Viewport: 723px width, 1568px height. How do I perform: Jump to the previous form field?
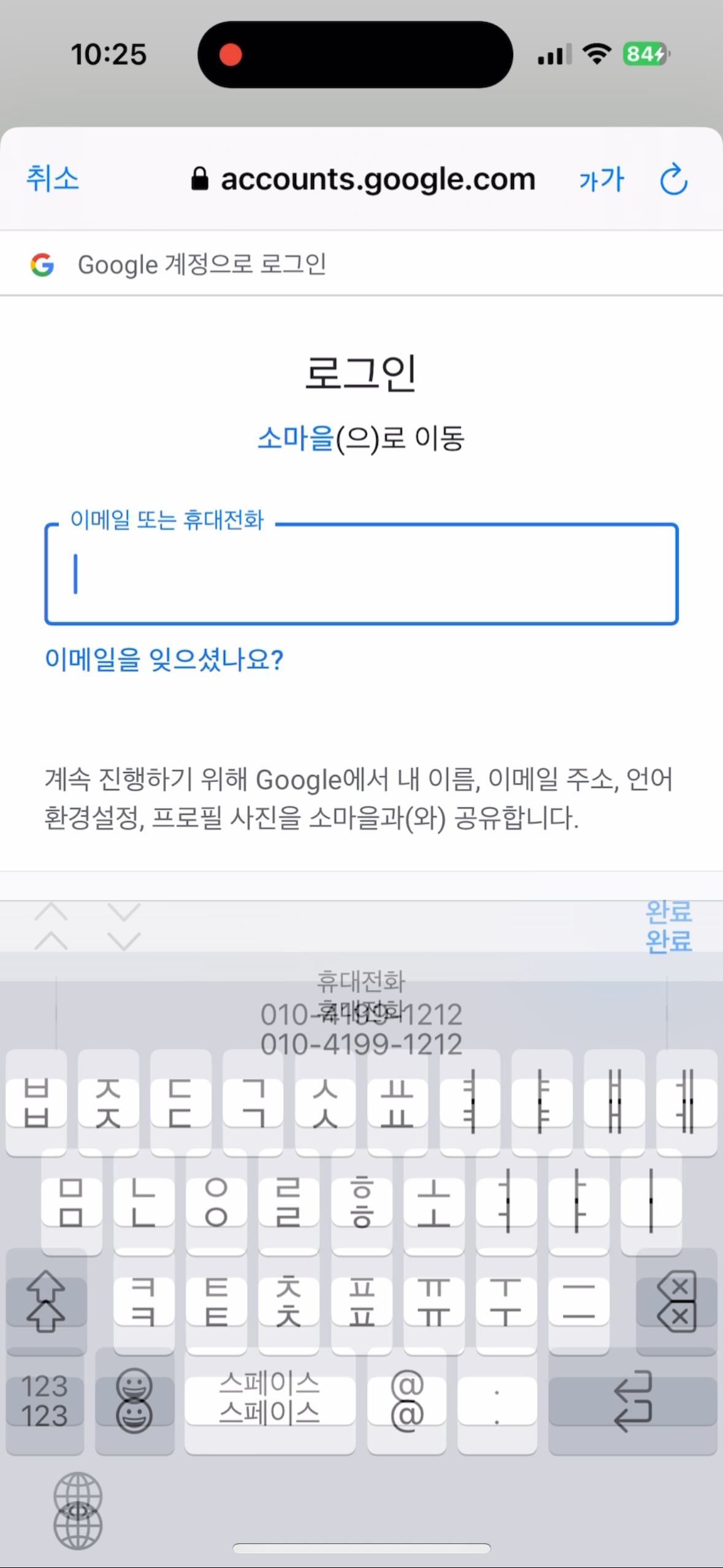pos(52,926)
